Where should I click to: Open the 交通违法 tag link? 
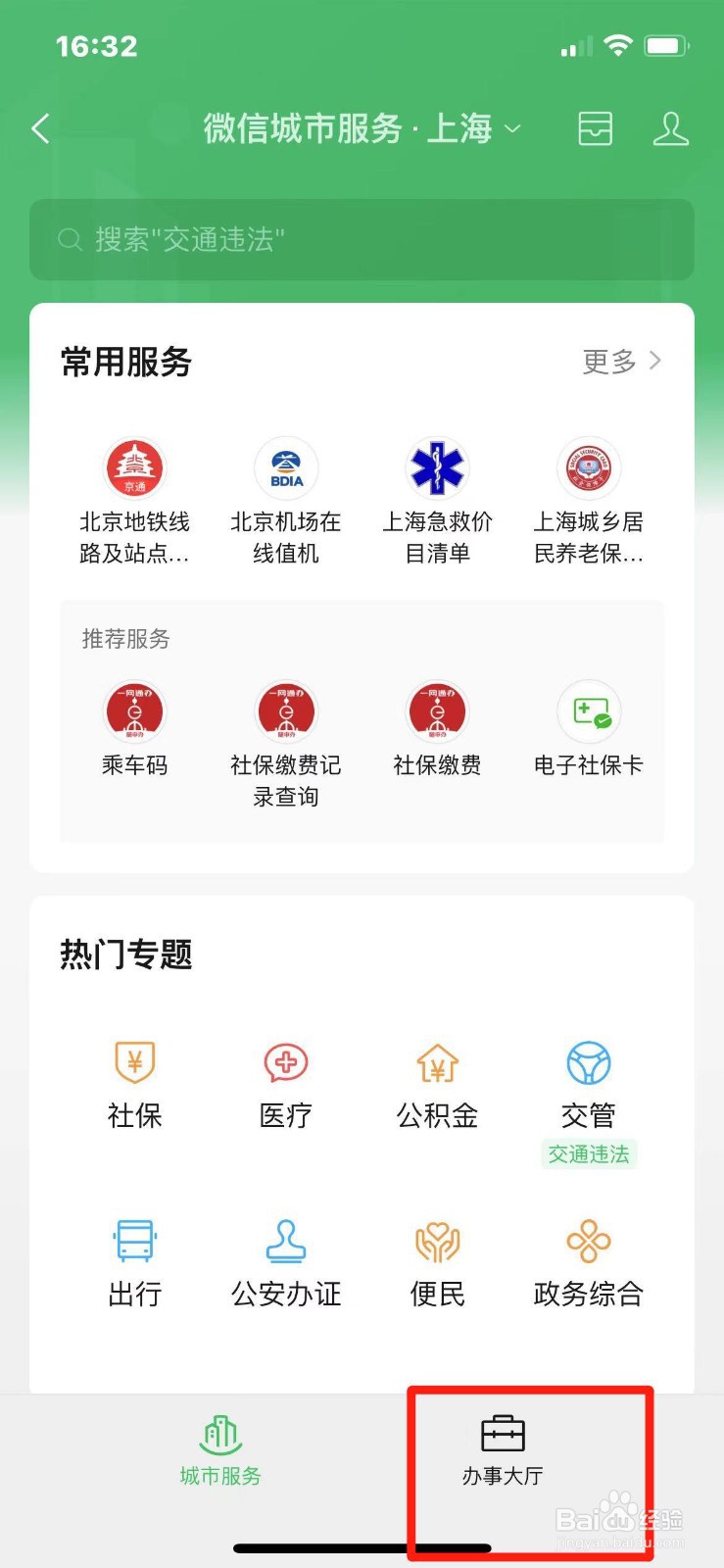[588, 1155]
